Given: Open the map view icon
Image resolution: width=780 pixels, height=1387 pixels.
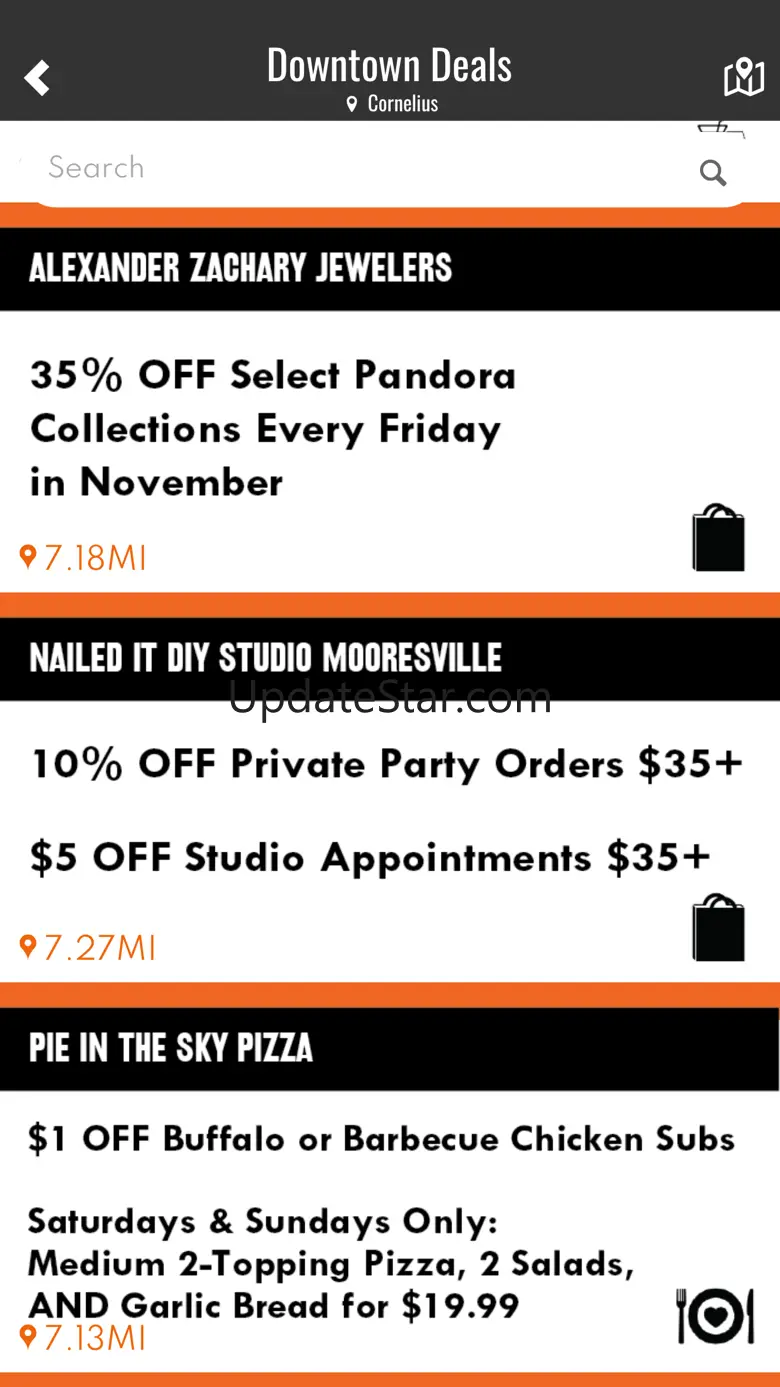Looking at the screenshot, I should [x=743, y=77].
